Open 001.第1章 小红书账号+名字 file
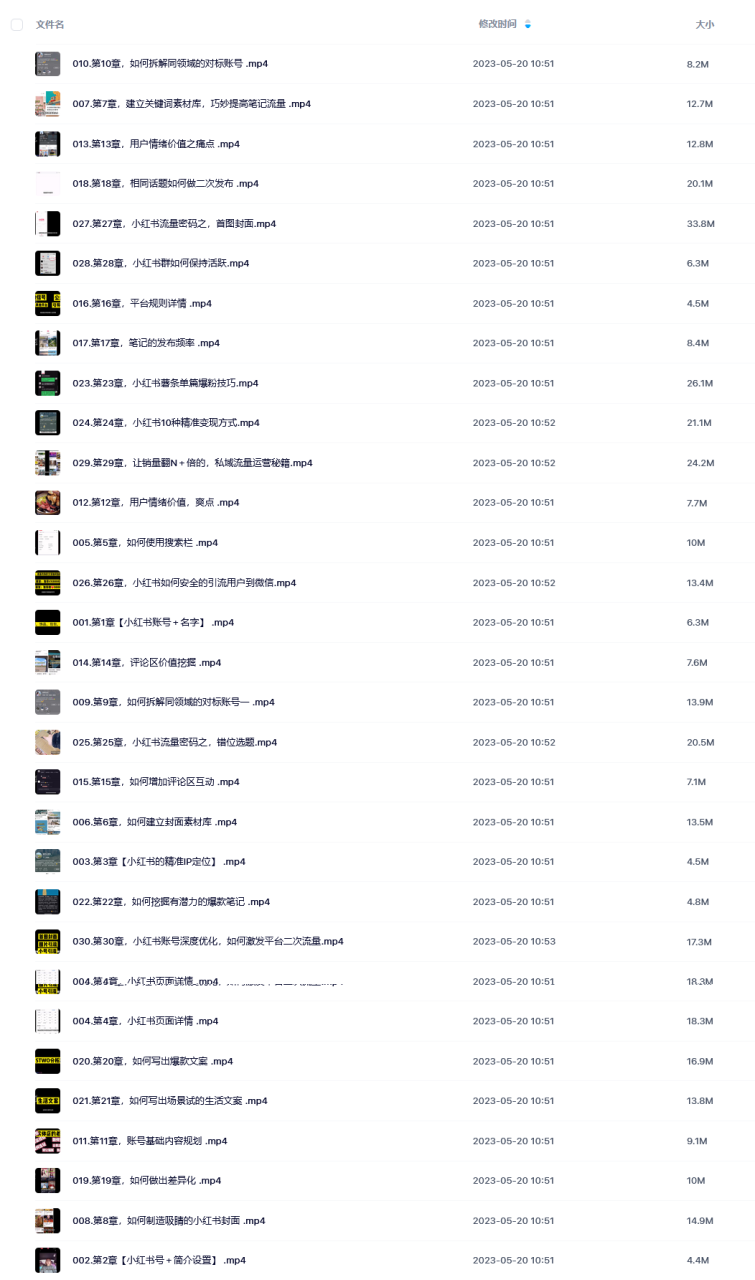 pos(153,622)
